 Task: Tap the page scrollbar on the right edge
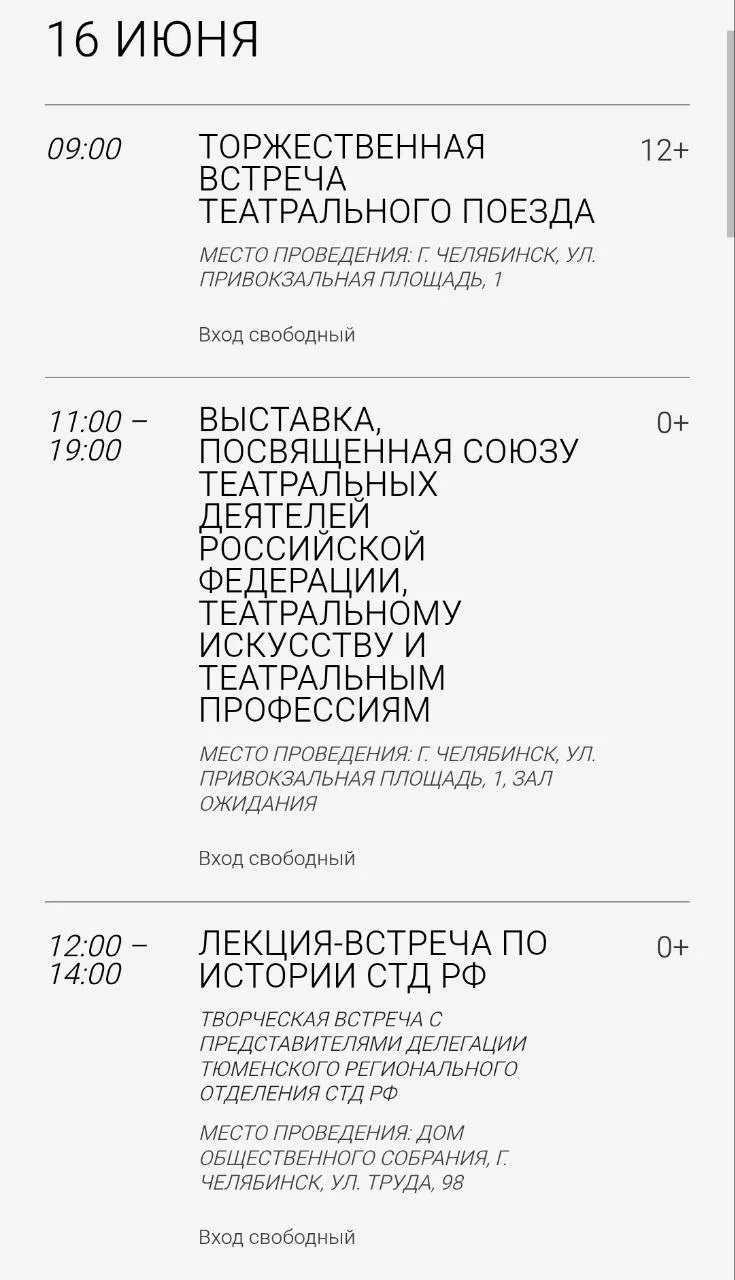(730, 133)
